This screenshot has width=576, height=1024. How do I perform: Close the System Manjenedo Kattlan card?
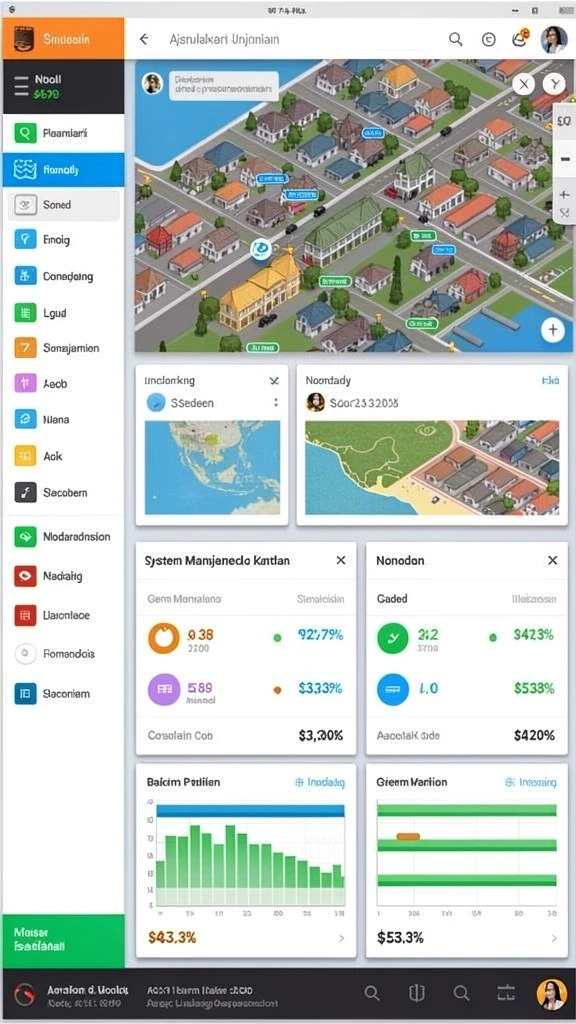tap(341, 560)
